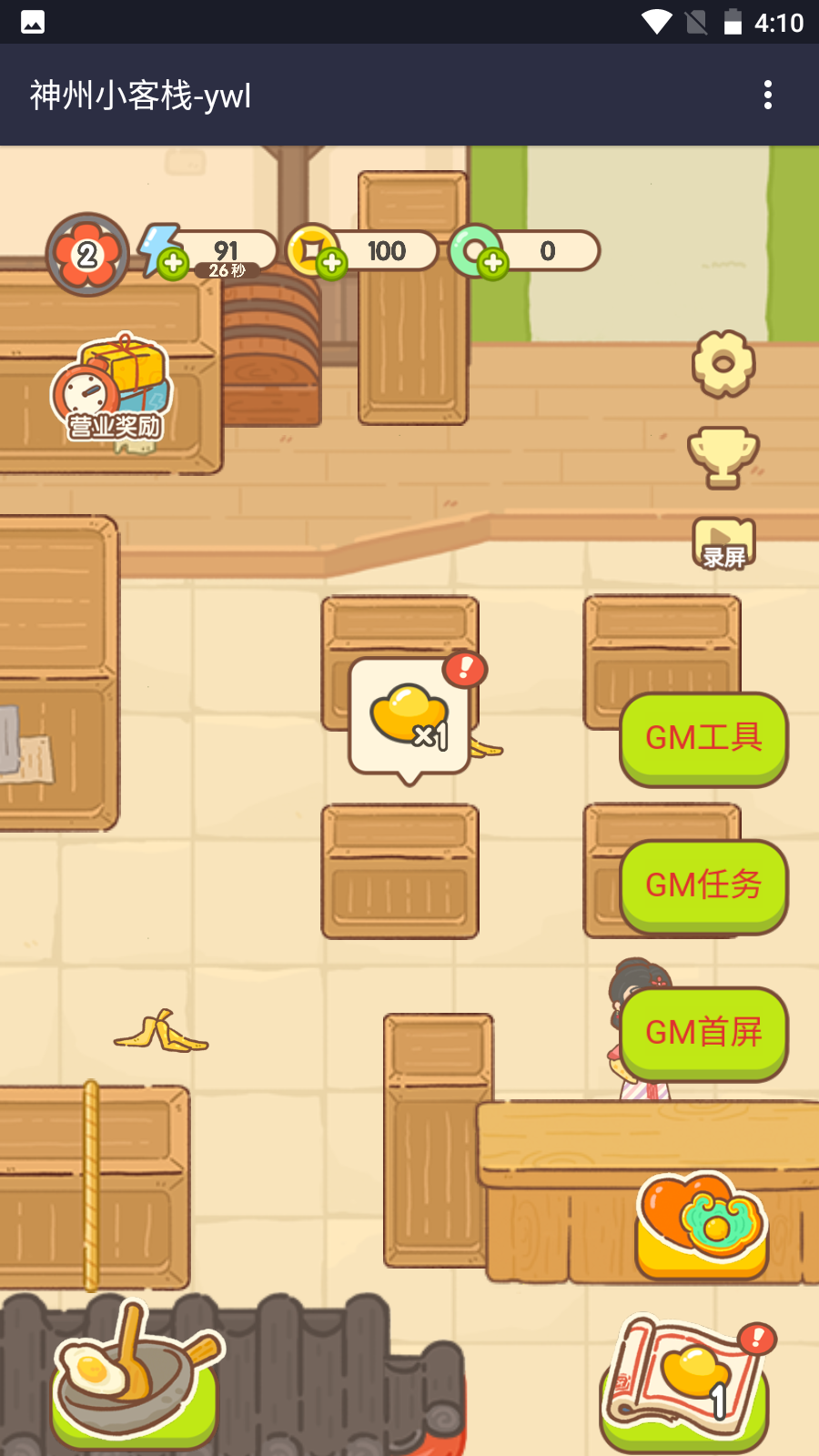Add more gold coins
Image resolution: width=819 pixels, height=1456 pixels.
coord(331,263)
